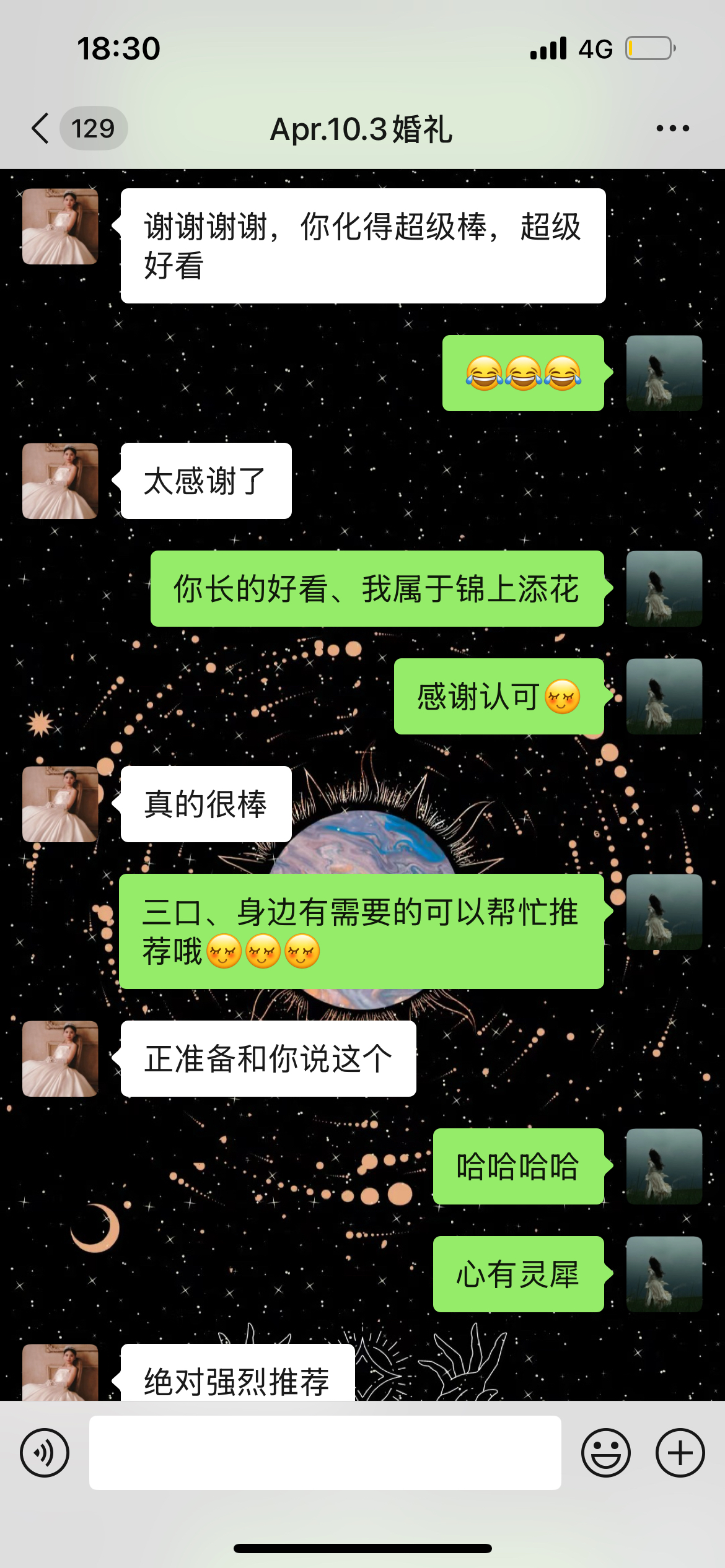Open the emoji sticker panel
The height and width of the screenshot is (1568, 725).
[605, 1453]
